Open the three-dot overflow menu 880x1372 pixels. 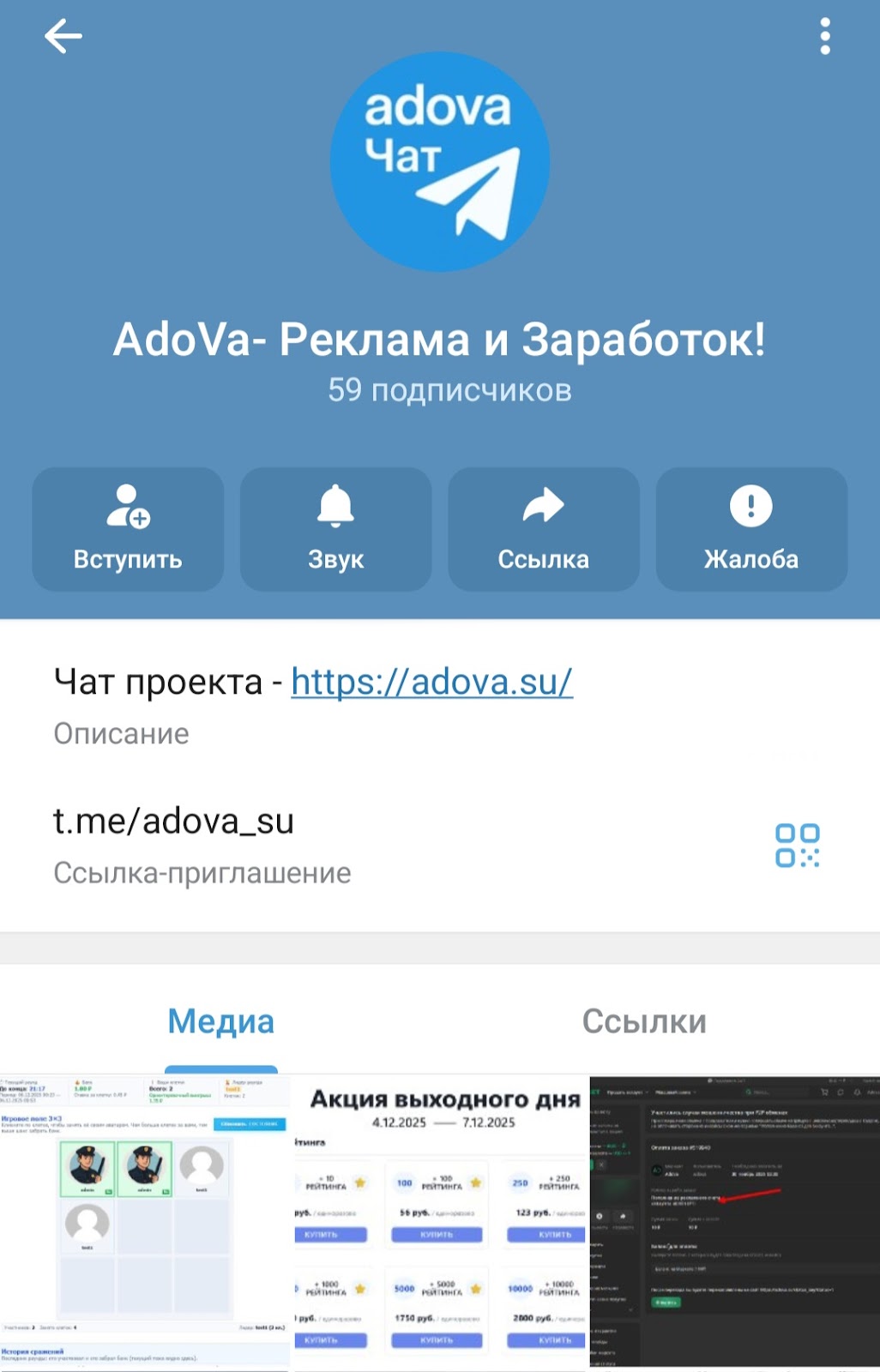(824, 36)
